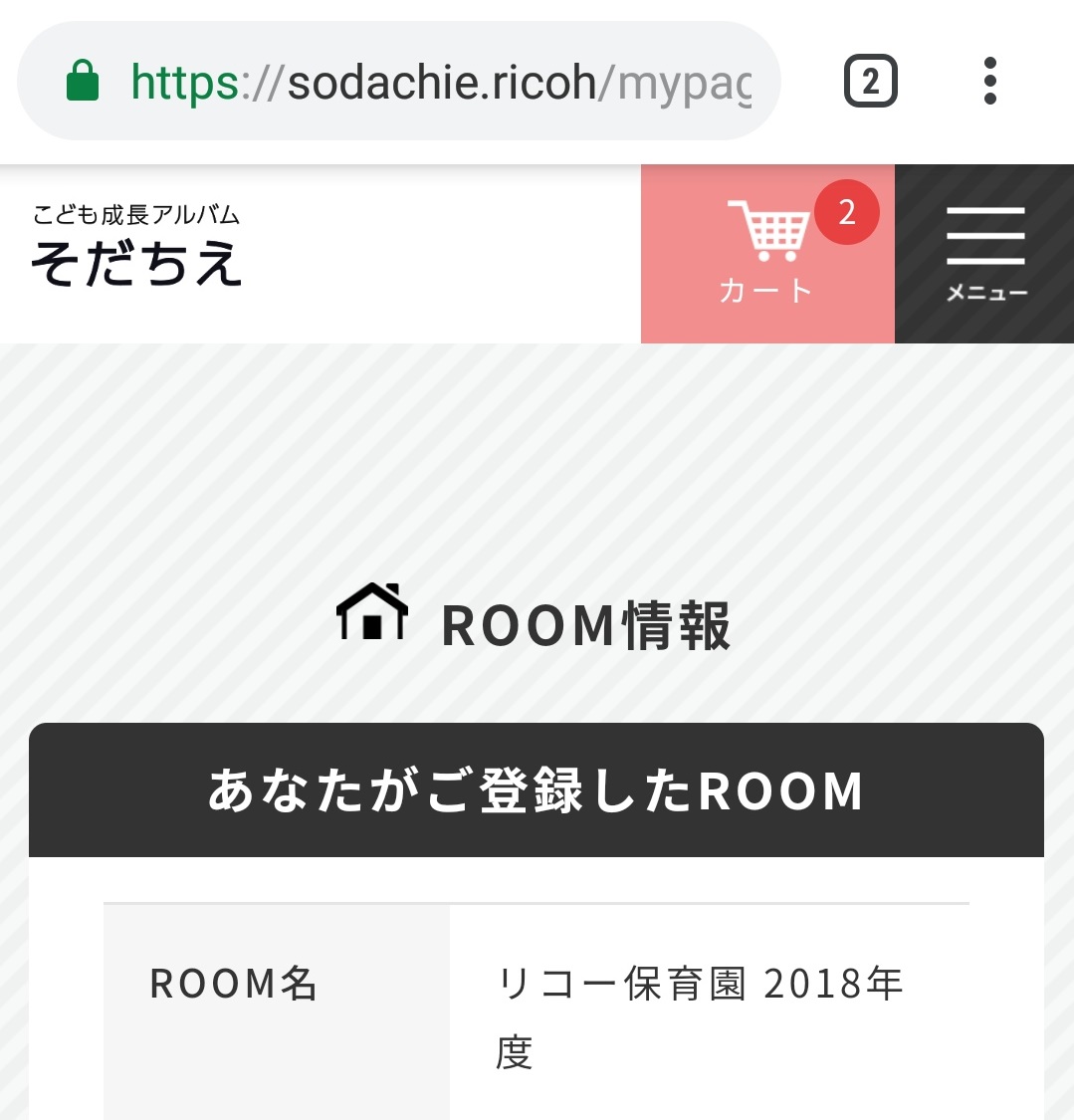Click the house icon beside ROOM情報

click(372, 612)
